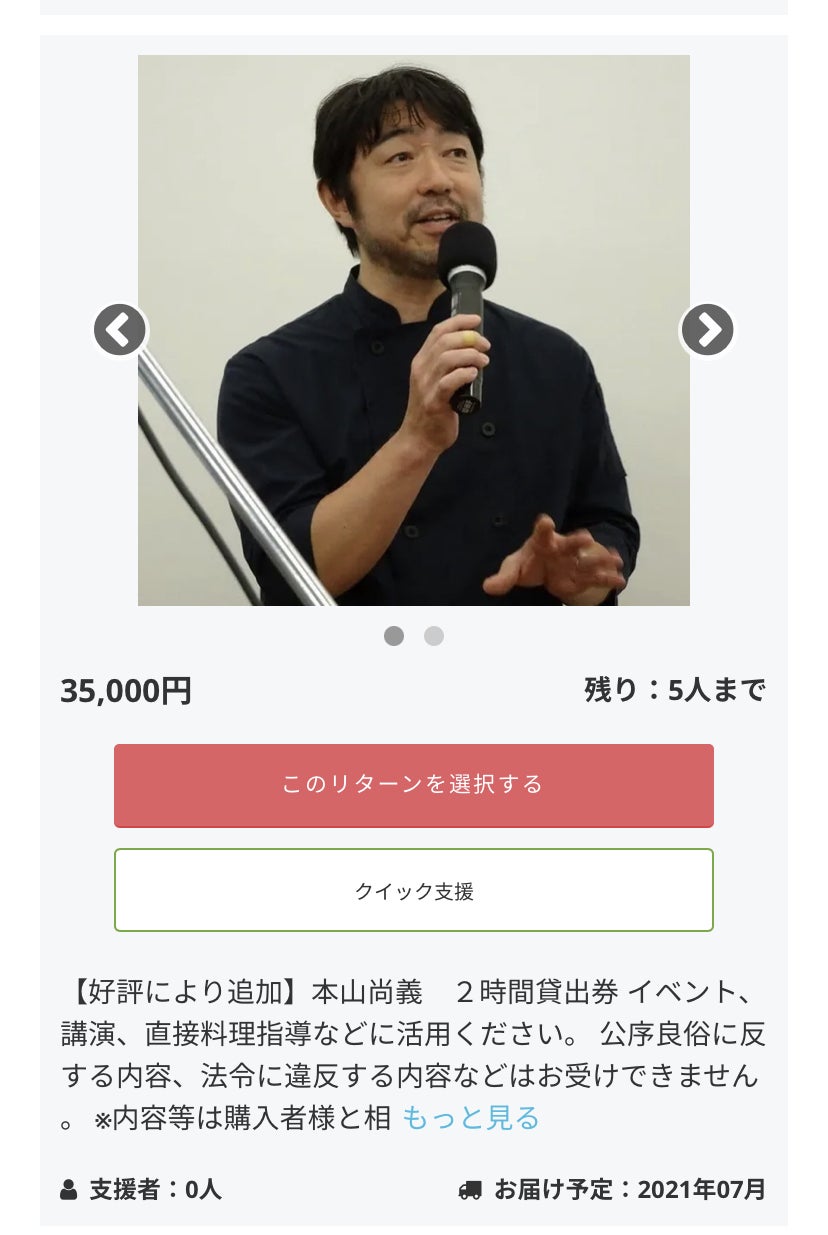Advance to the next carousel image
Screen dimensions: 828x1235
(707, 330)
